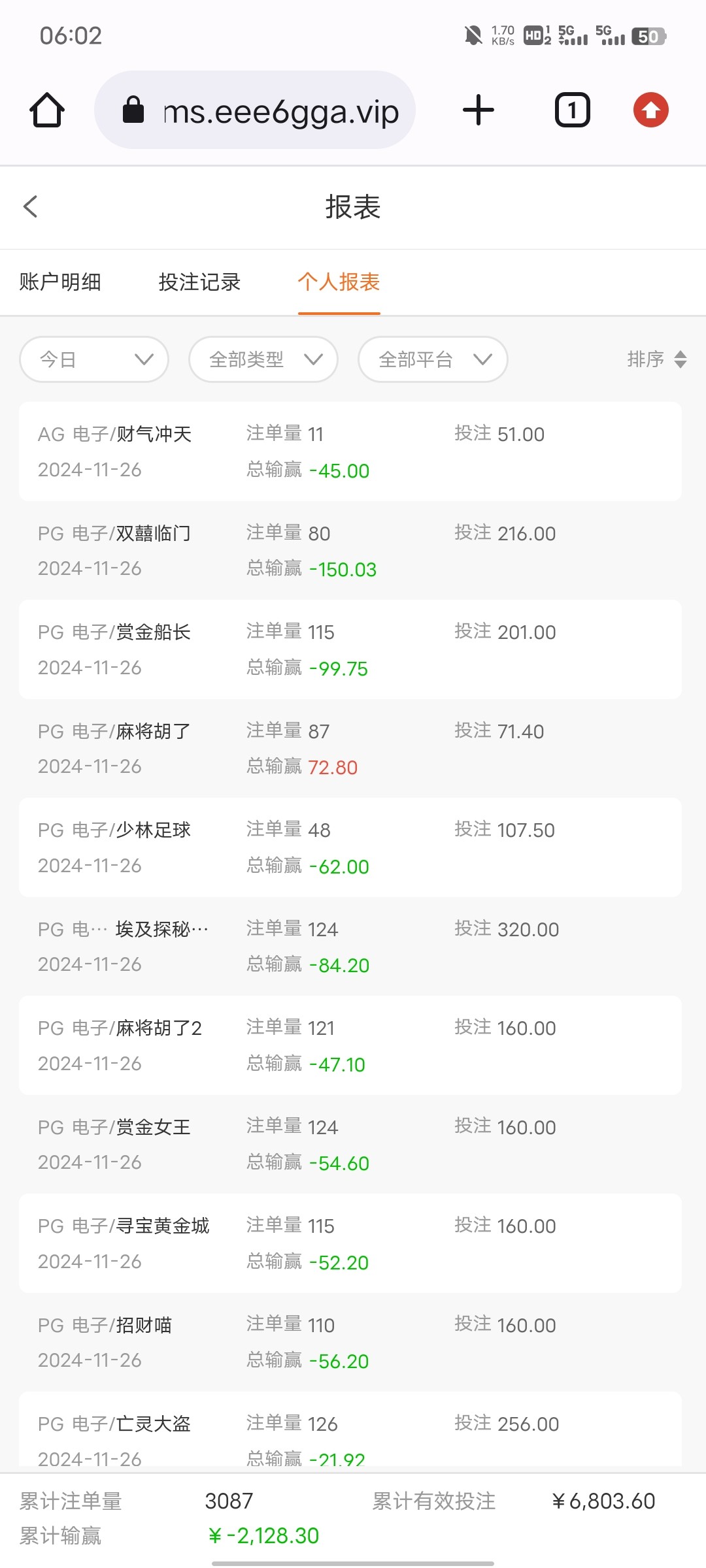Screen dimensions: 706x1568
Task: Tap the ms.eee6gga.vip address bar
Action: [x=255, y=110]
